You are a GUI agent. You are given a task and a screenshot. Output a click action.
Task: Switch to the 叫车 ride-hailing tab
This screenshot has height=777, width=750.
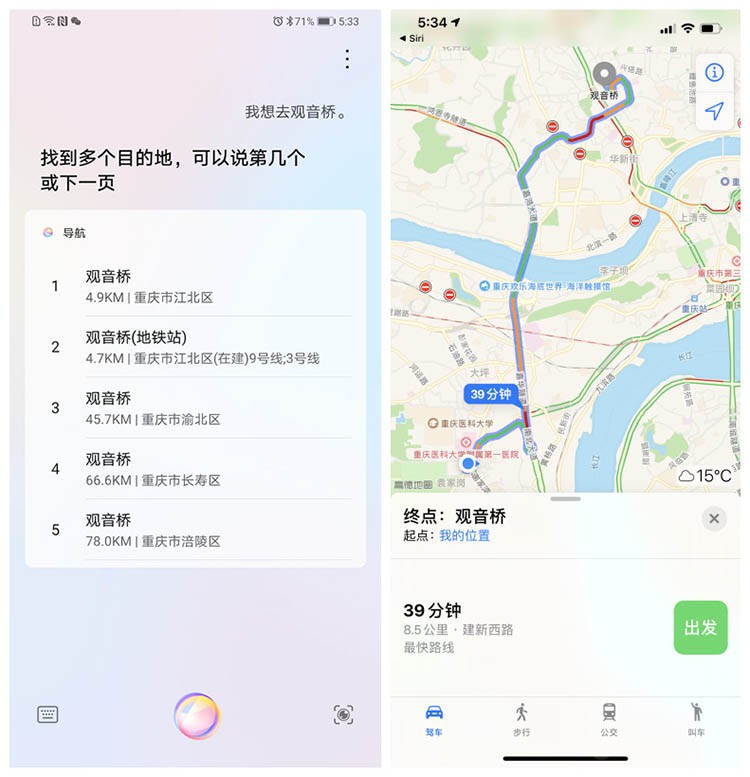click(x=696, y=719)
